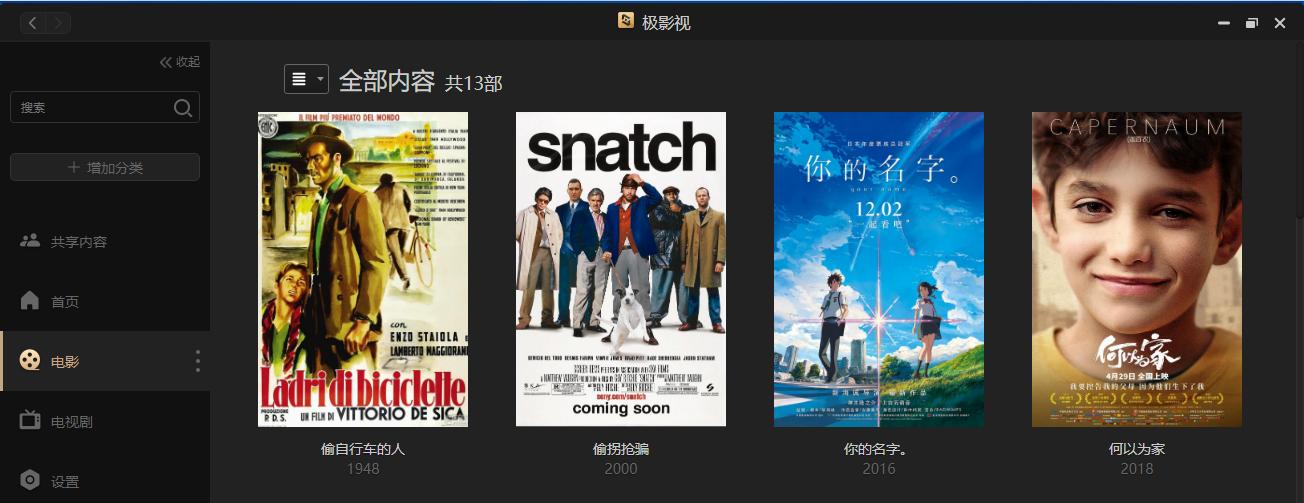Image resolution: width=1304 pixels, height=503 pixels.
Task: Open the view mode dropdown beside 全部内容
Action: click(x=306, y=79)
